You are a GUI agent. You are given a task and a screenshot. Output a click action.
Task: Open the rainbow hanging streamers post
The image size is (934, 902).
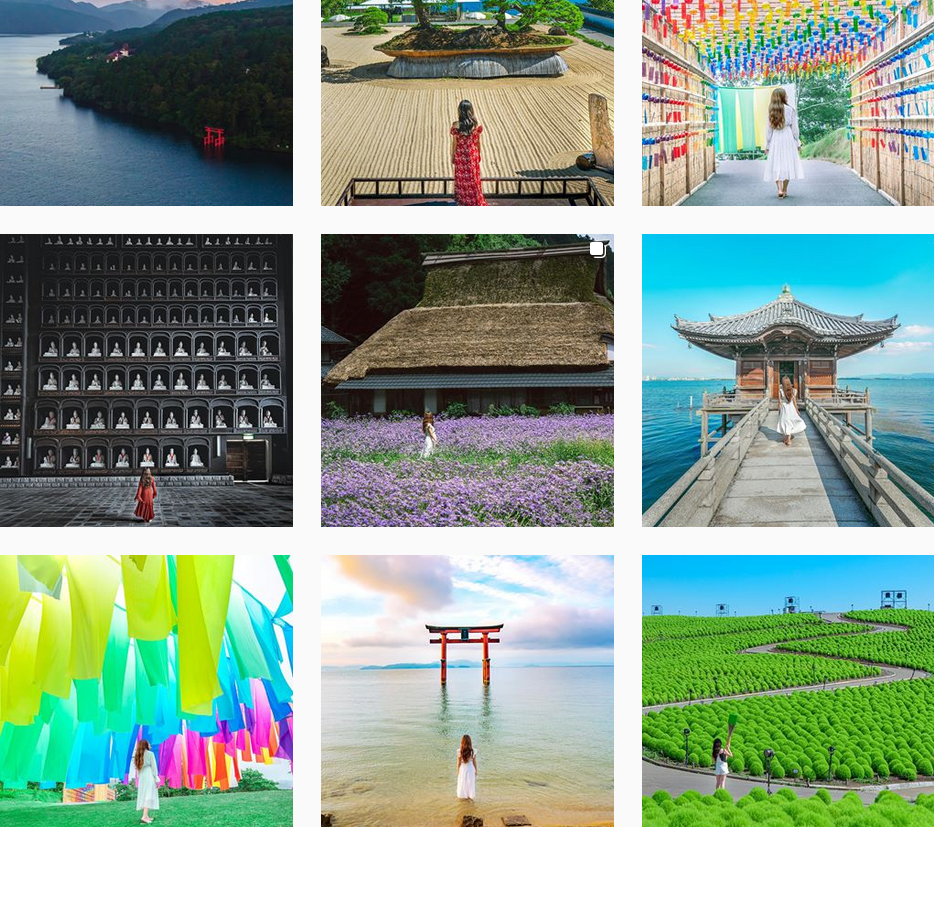pyautogui.click(x=146, y=690)
